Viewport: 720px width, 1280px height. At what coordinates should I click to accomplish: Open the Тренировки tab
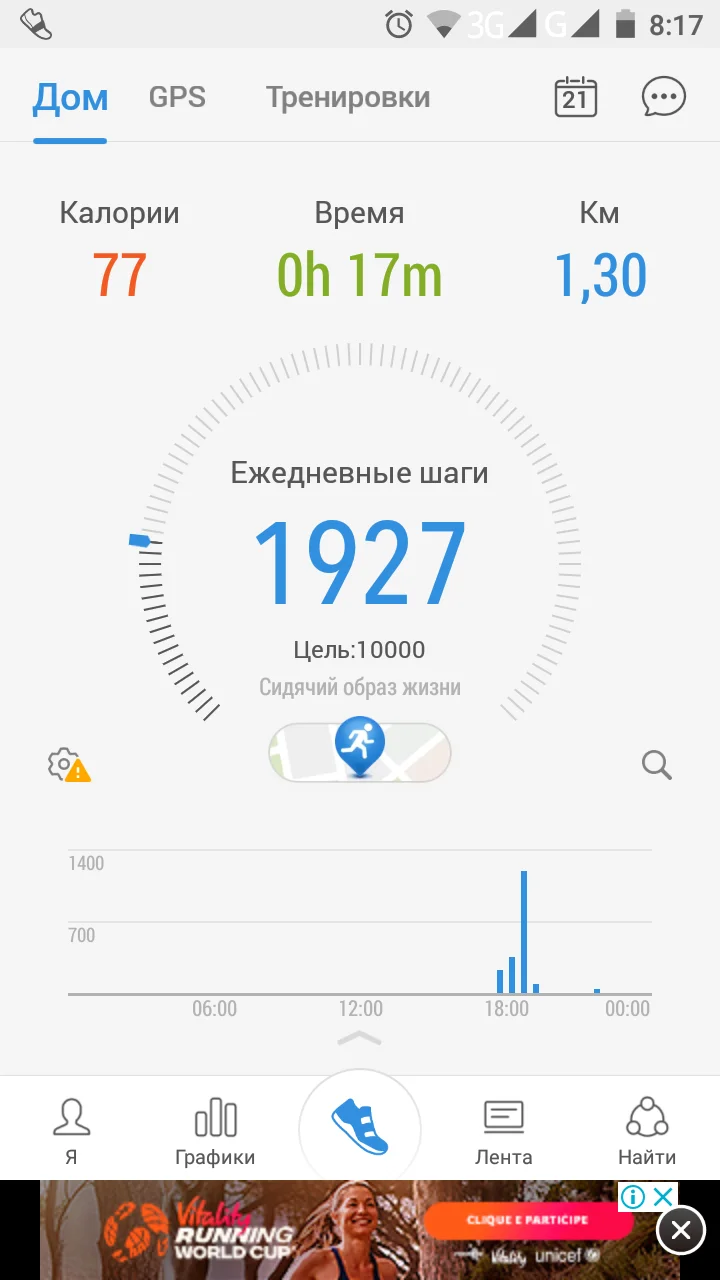348,97
